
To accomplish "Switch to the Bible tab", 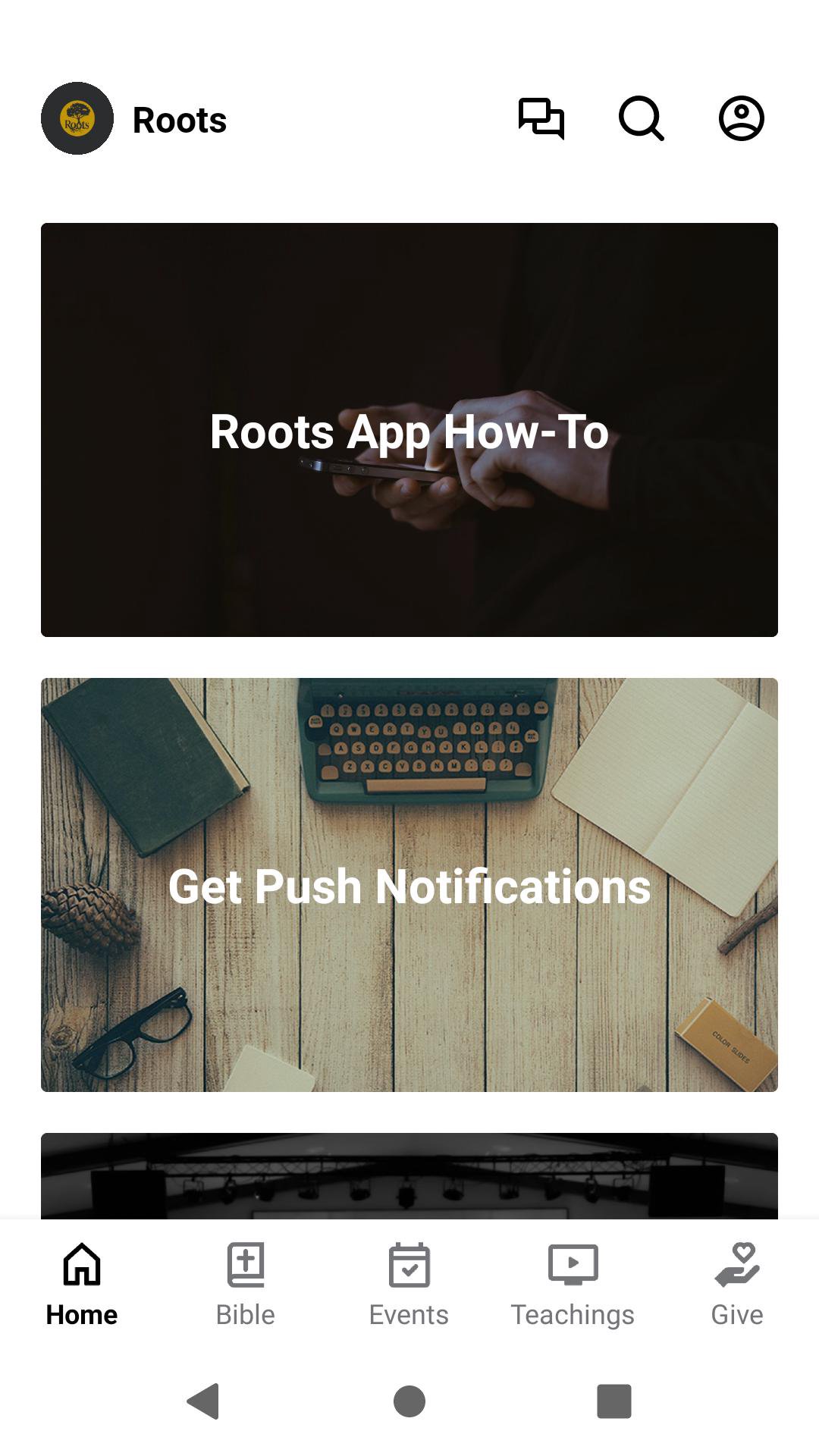I will pos(246,1283).
